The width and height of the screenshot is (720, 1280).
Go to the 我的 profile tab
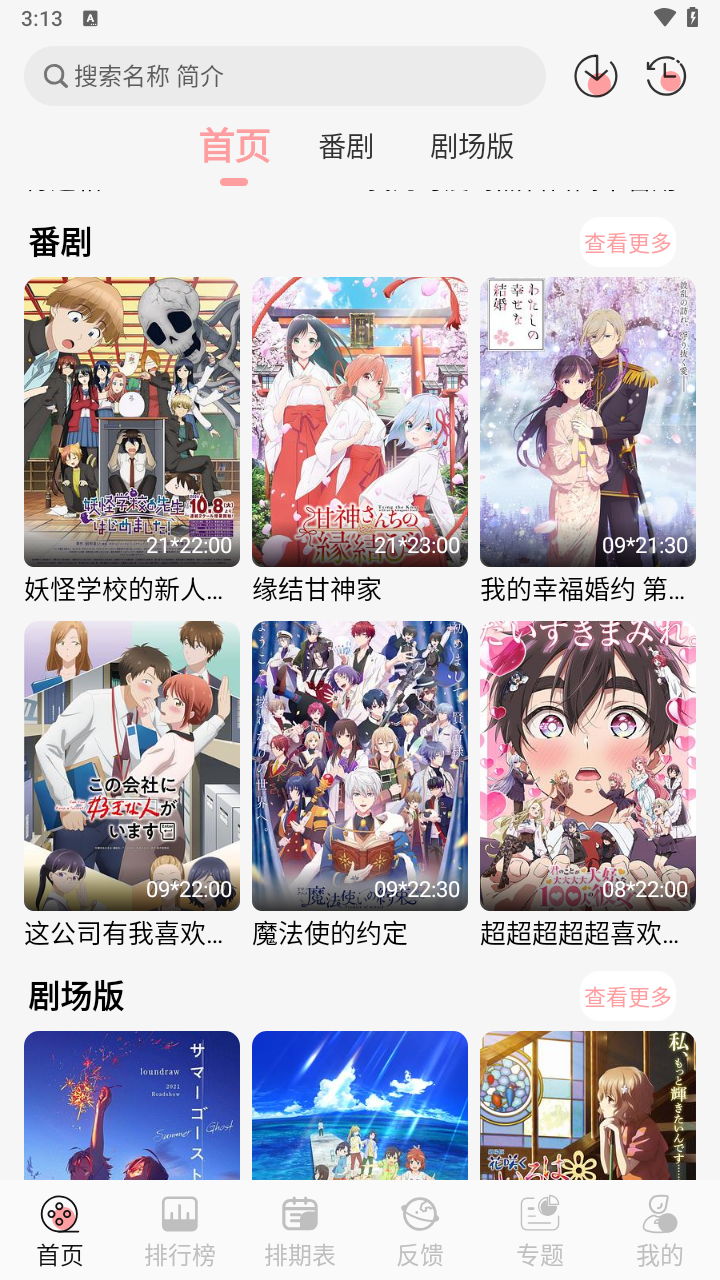point(660,1232)
